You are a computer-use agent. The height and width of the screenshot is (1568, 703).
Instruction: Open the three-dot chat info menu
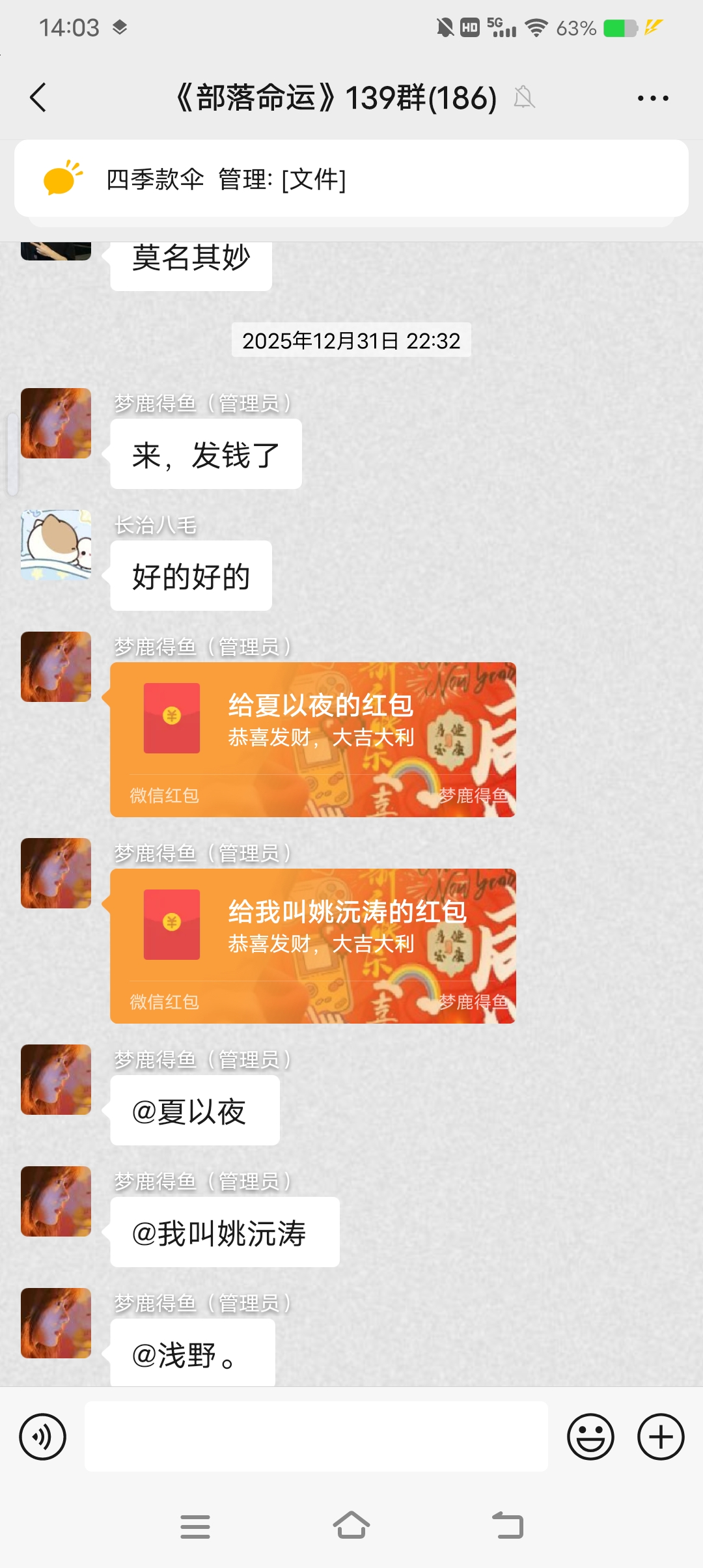tap(652, 98)
